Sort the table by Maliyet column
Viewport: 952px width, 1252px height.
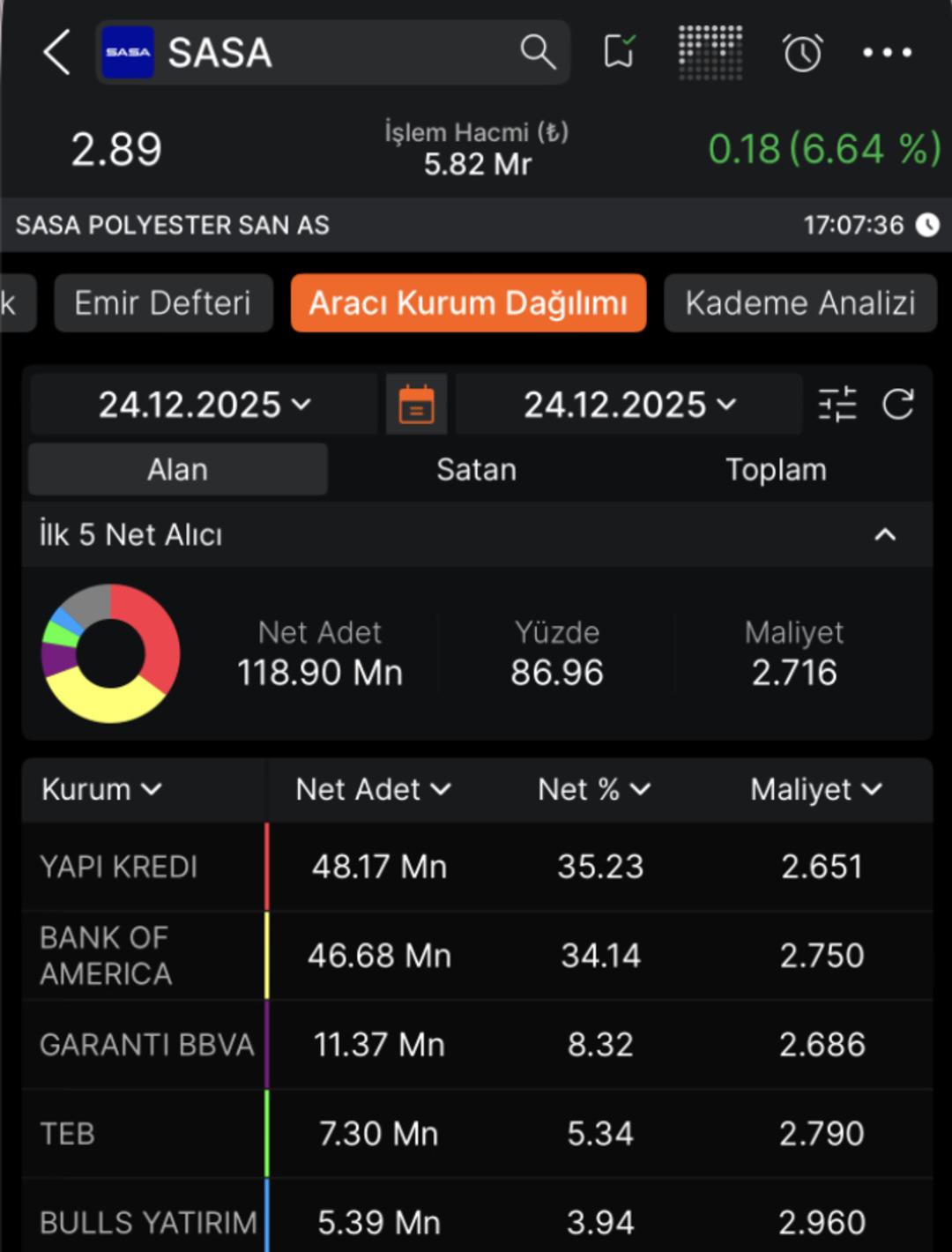(x=814, y=789)
